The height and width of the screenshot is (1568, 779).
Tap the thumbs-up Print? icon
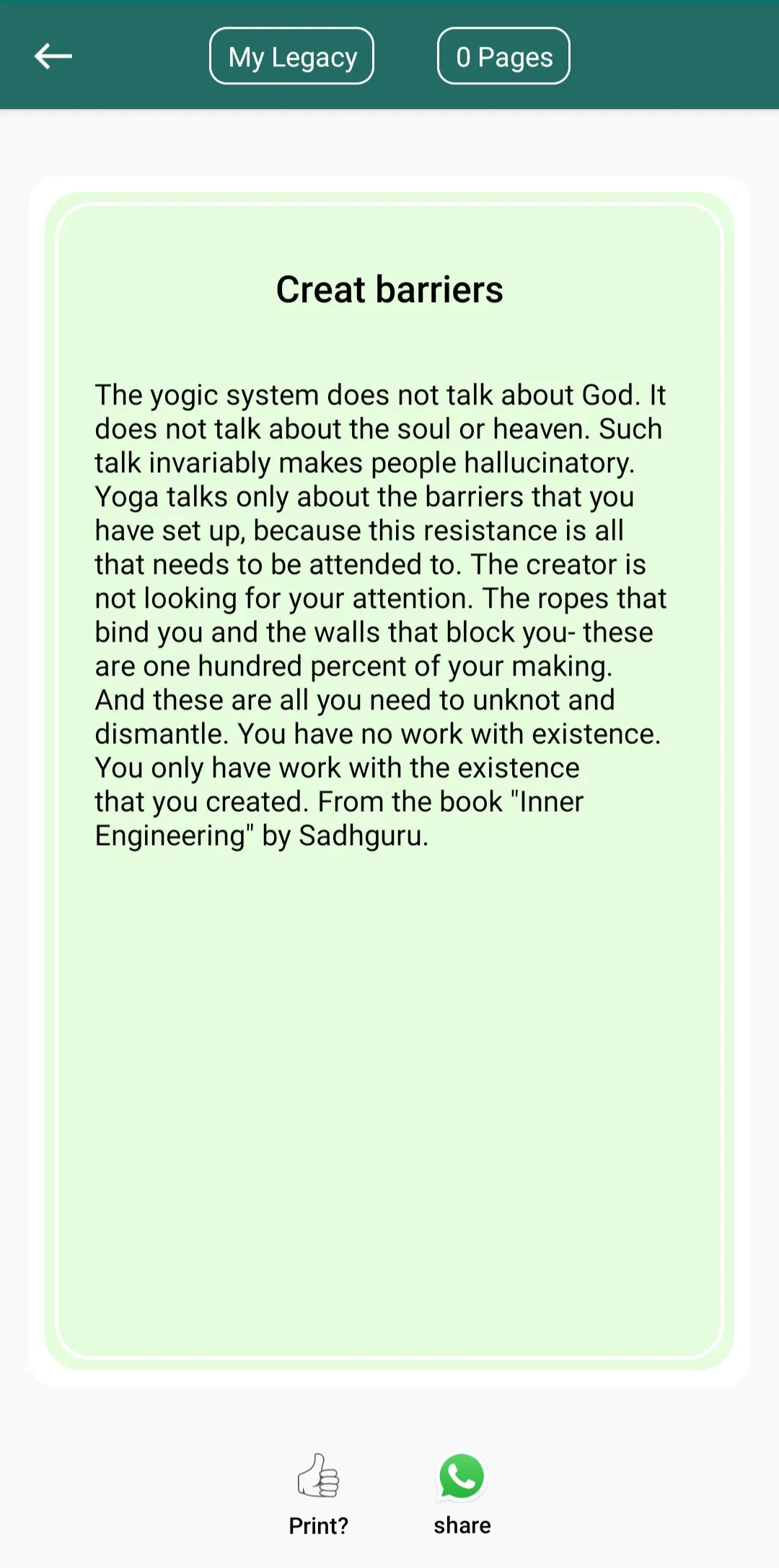pos(318,1475)
